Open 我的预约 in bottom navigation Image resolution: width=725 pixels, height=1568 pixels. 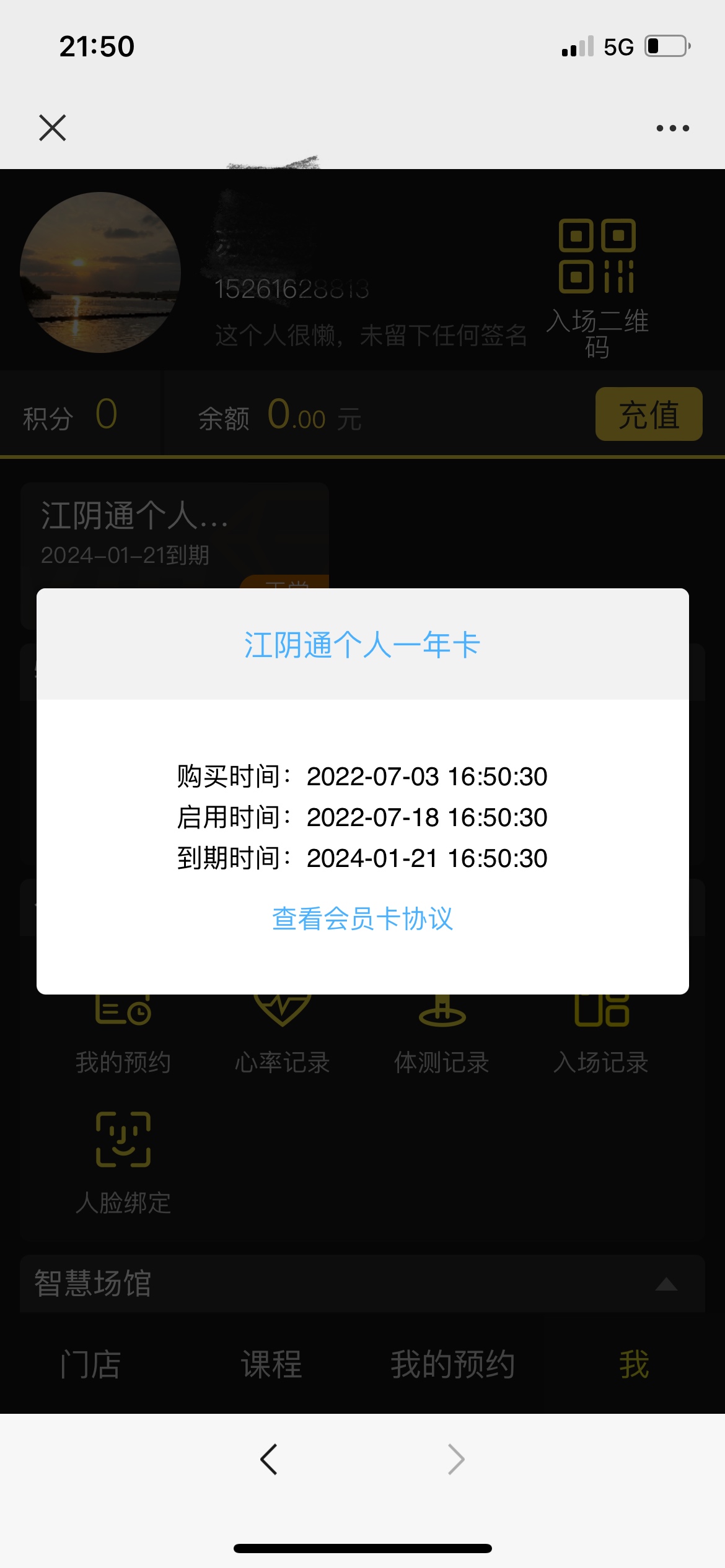click(452, 1364)
